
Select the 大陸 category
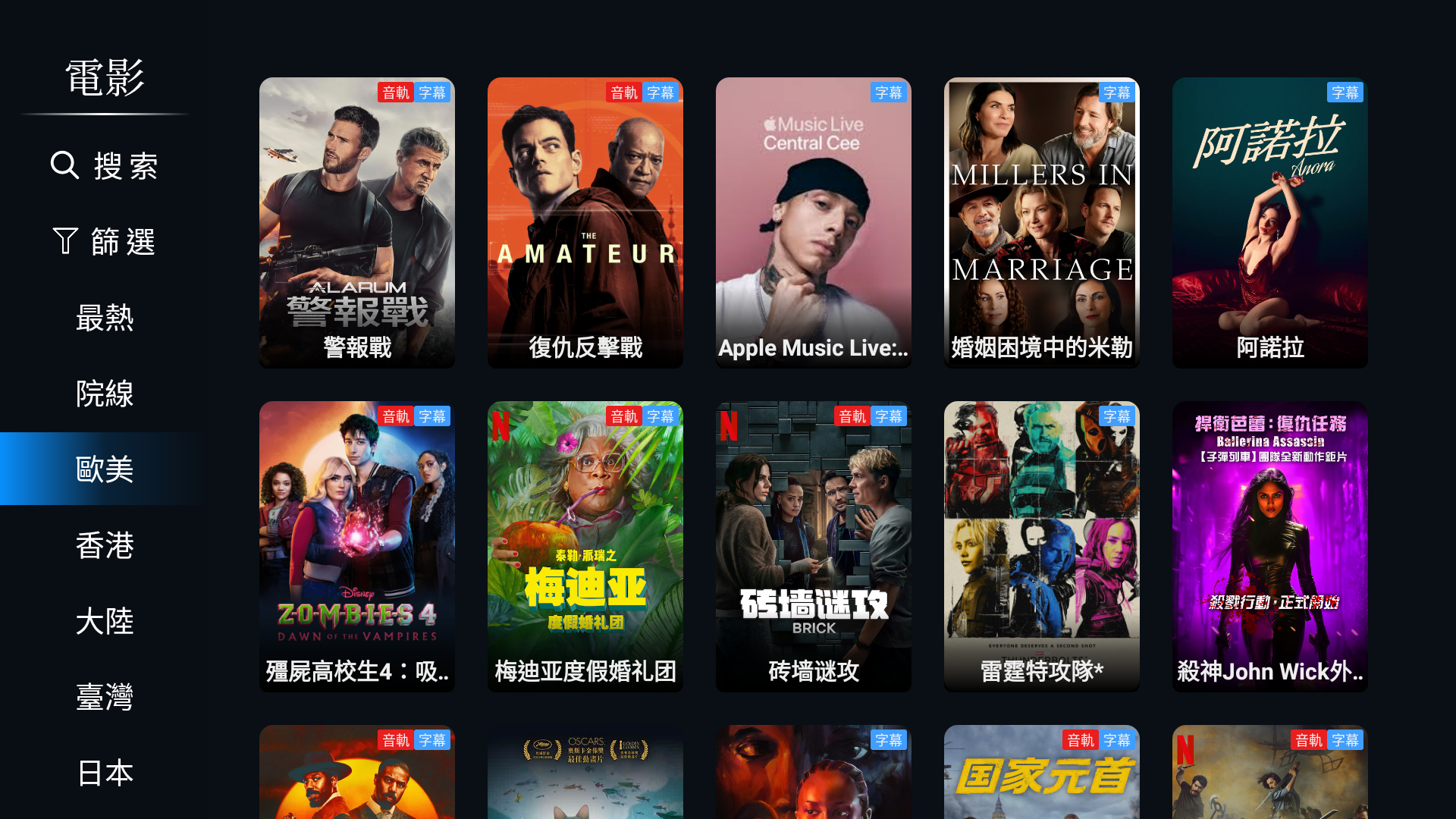coord(105,620)
